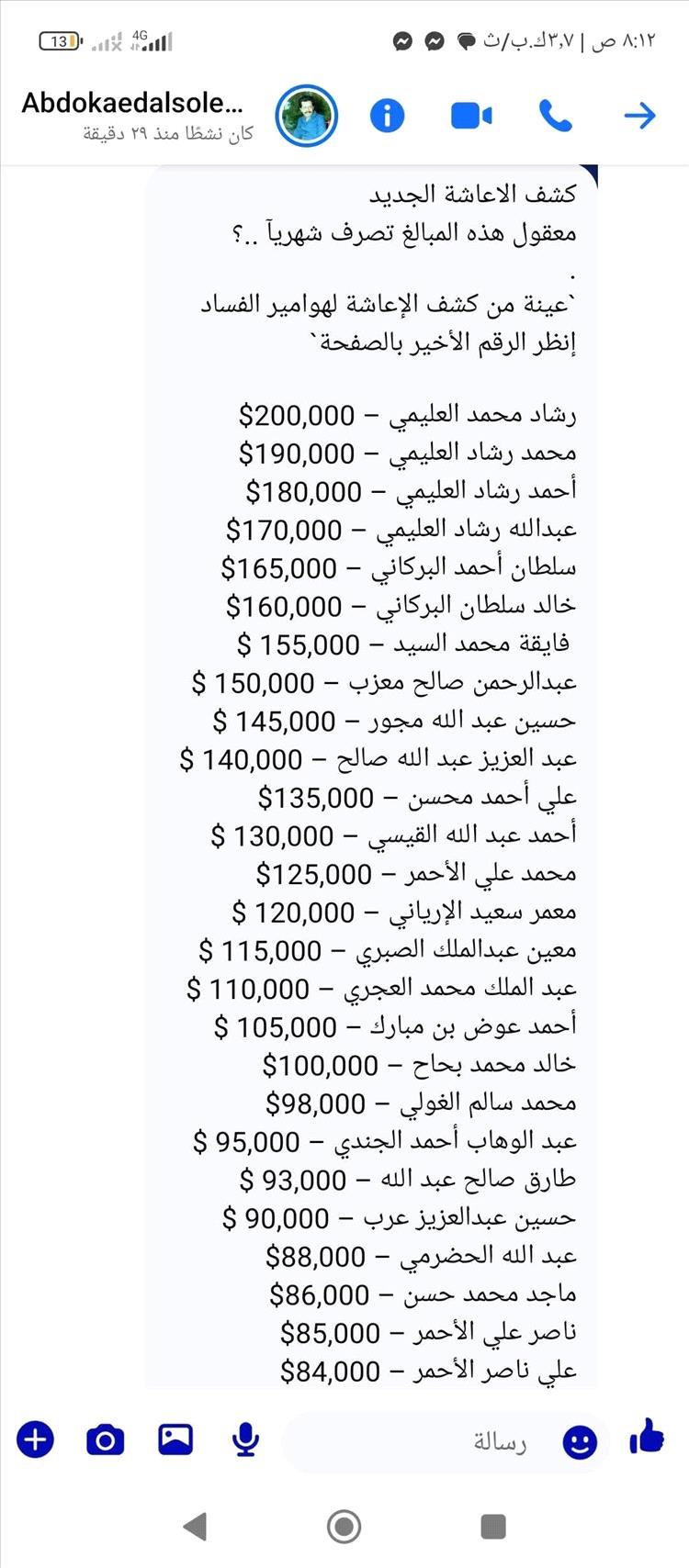
Task: Open the plus menu for more options
Action: 36,1439
